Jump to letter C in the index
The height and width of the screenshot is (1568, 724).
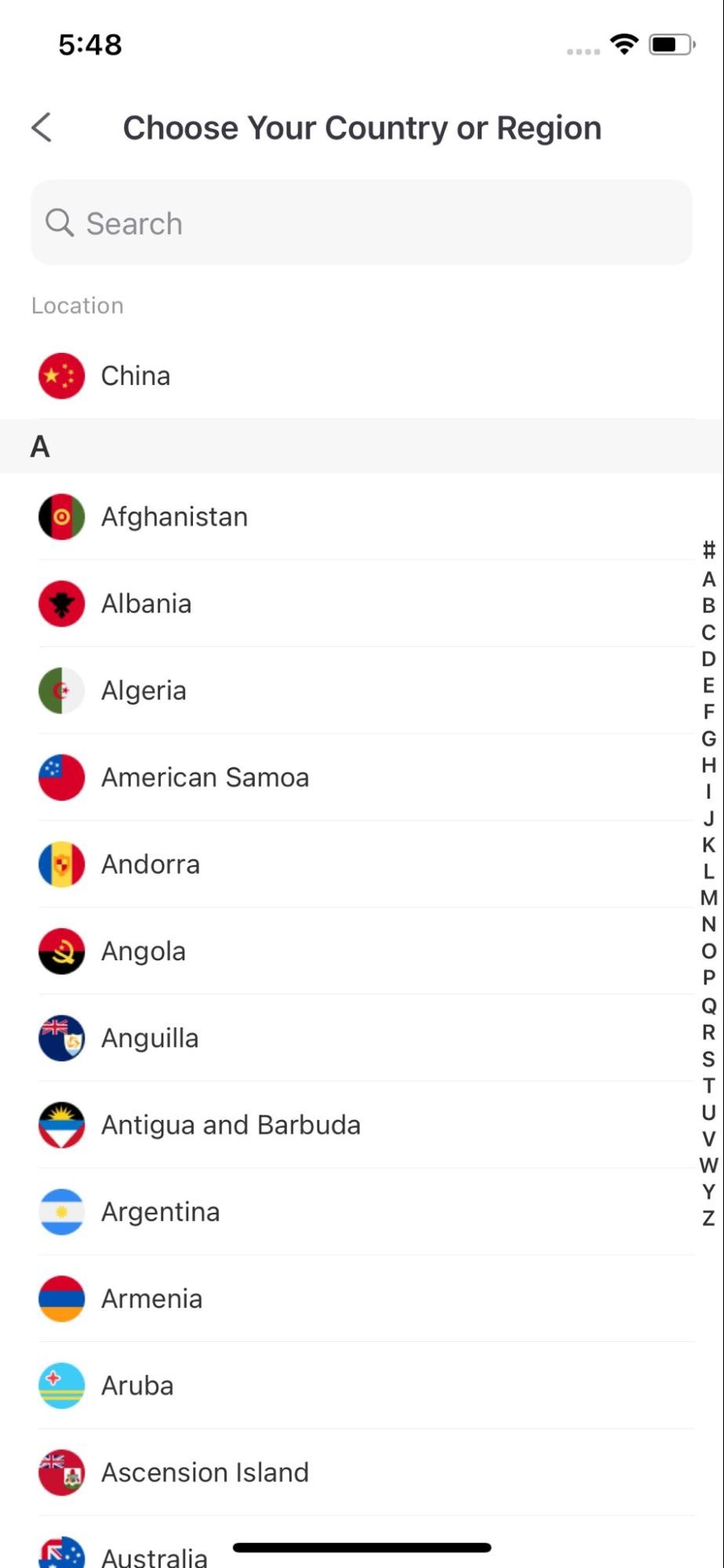708,632
